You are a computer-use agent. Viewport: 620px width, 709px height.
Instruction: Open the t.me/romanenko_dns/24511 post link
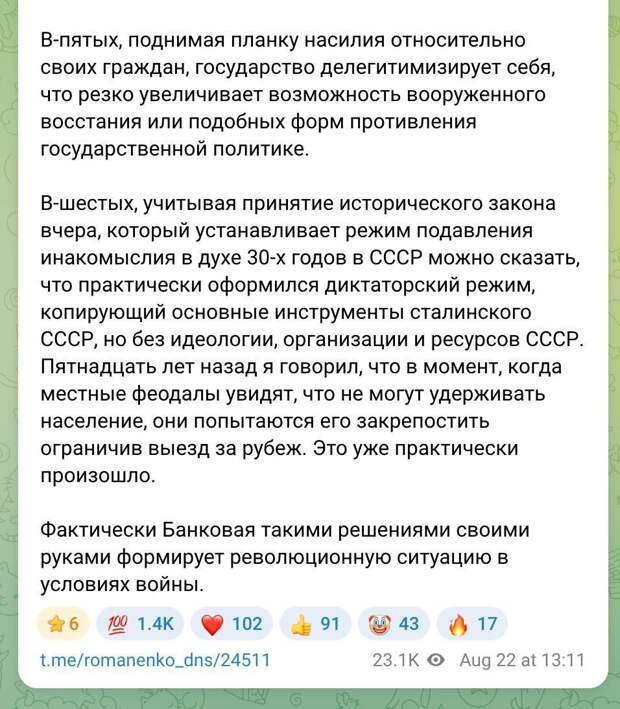pos(155,661)
